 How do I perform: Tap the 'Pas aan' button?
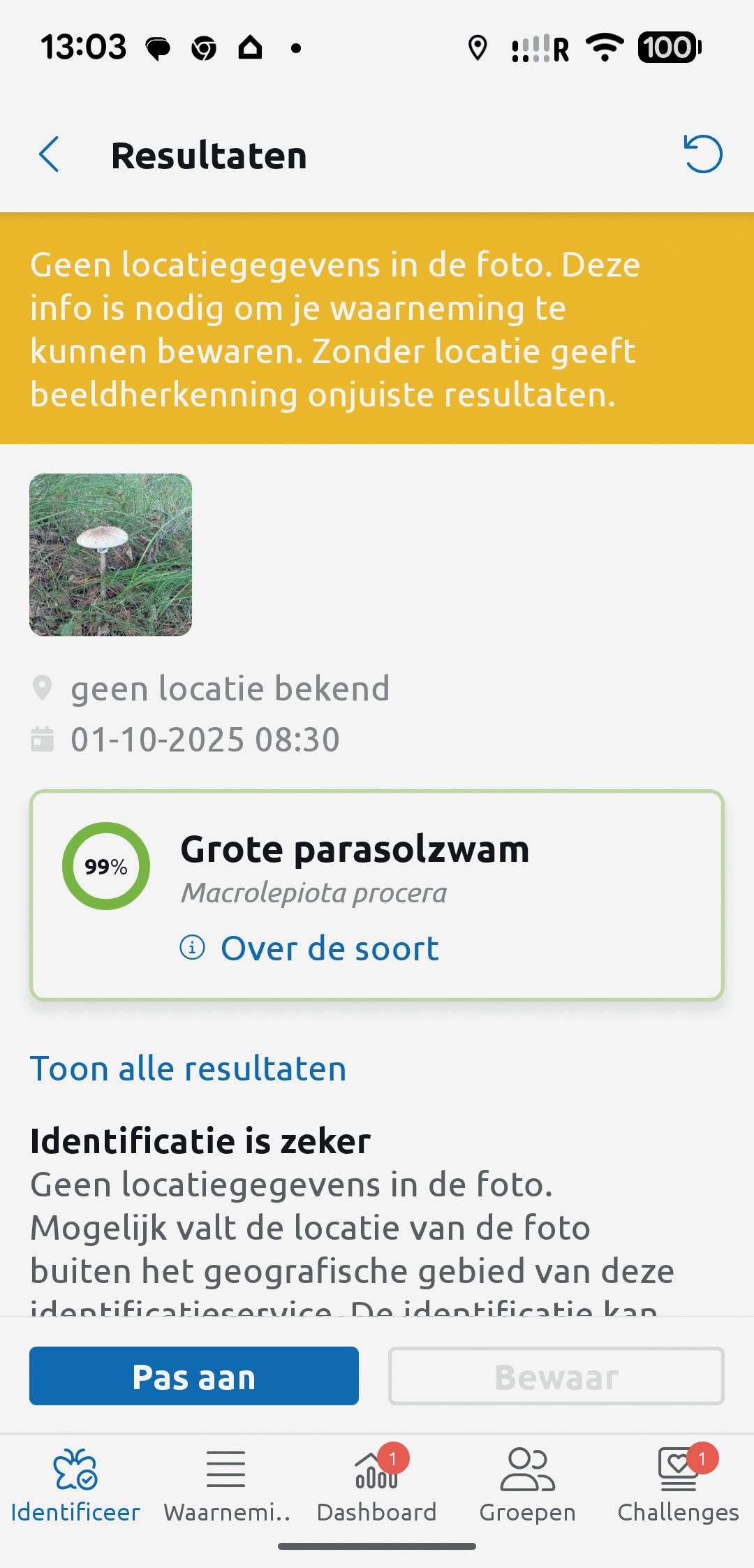coord(194,1375)
